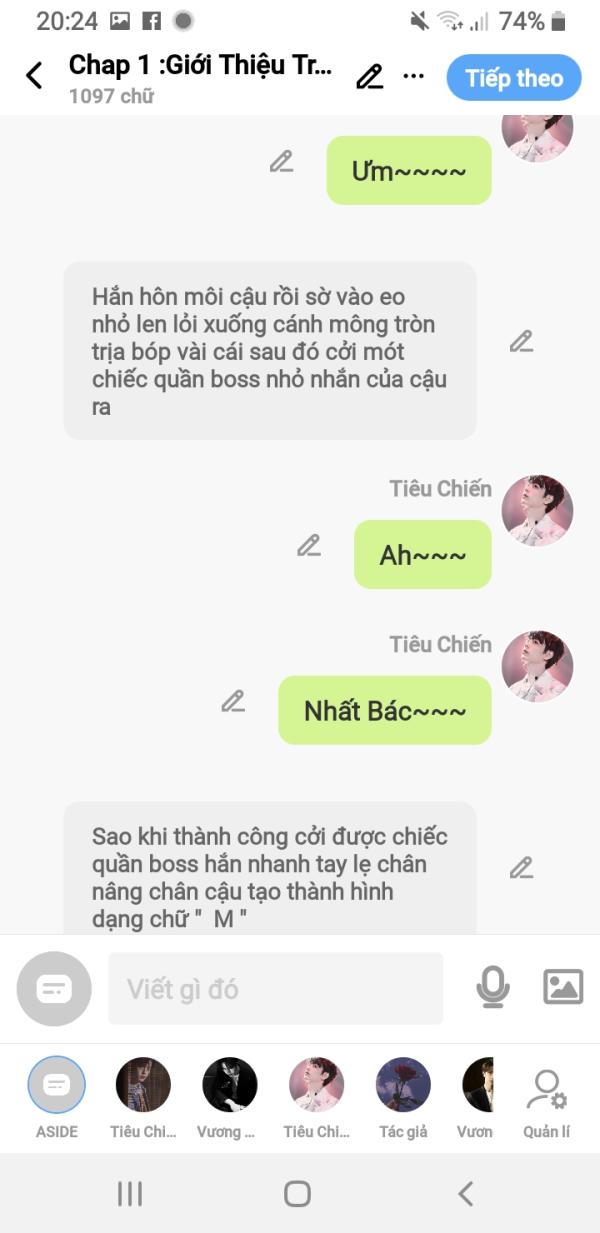The height and width of the screenshot is (1233, 600).
Task: Choose the Vương character avatar with the dark photo
Action: [x=229, y=1098]
